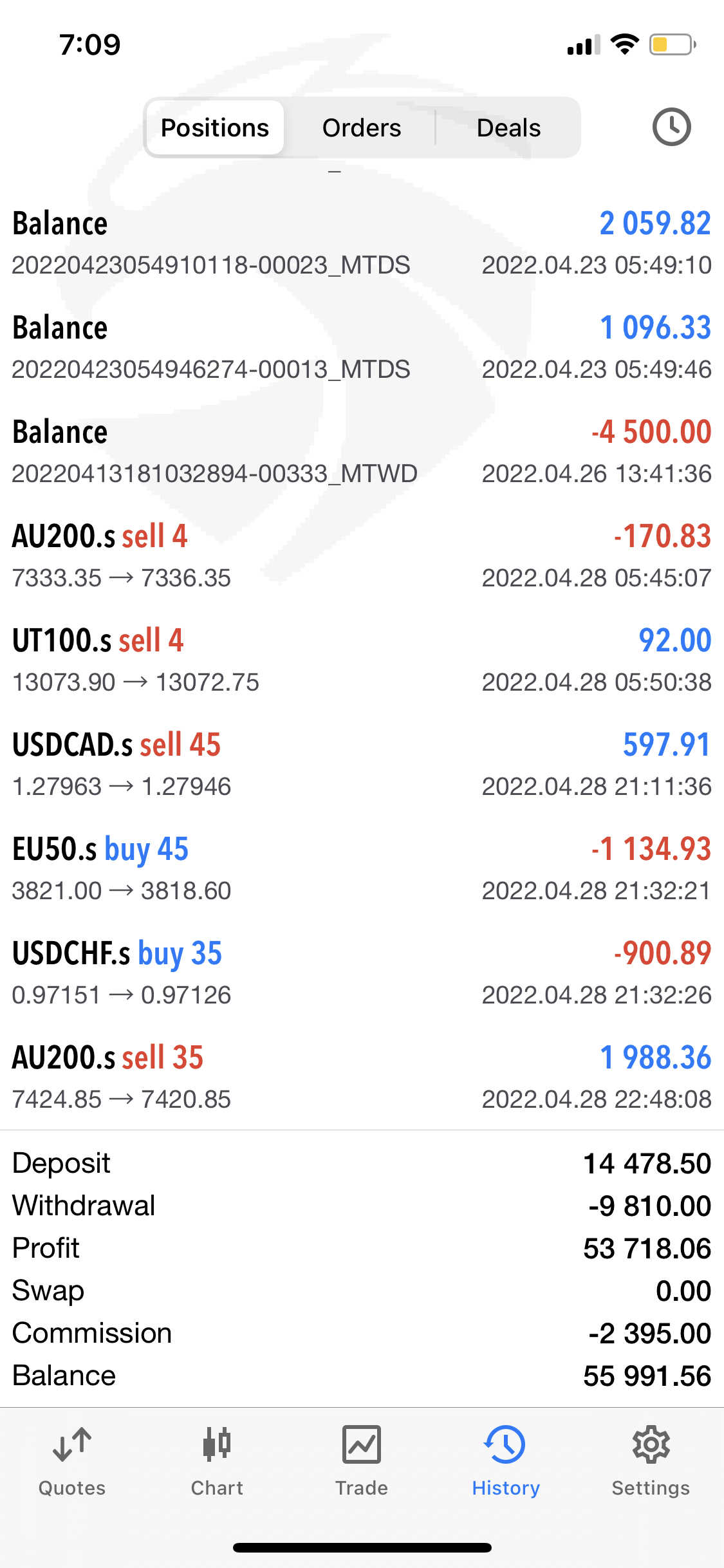
Task: Expand the USDCAD.s sell 45 position
Action: click(362, 765)
